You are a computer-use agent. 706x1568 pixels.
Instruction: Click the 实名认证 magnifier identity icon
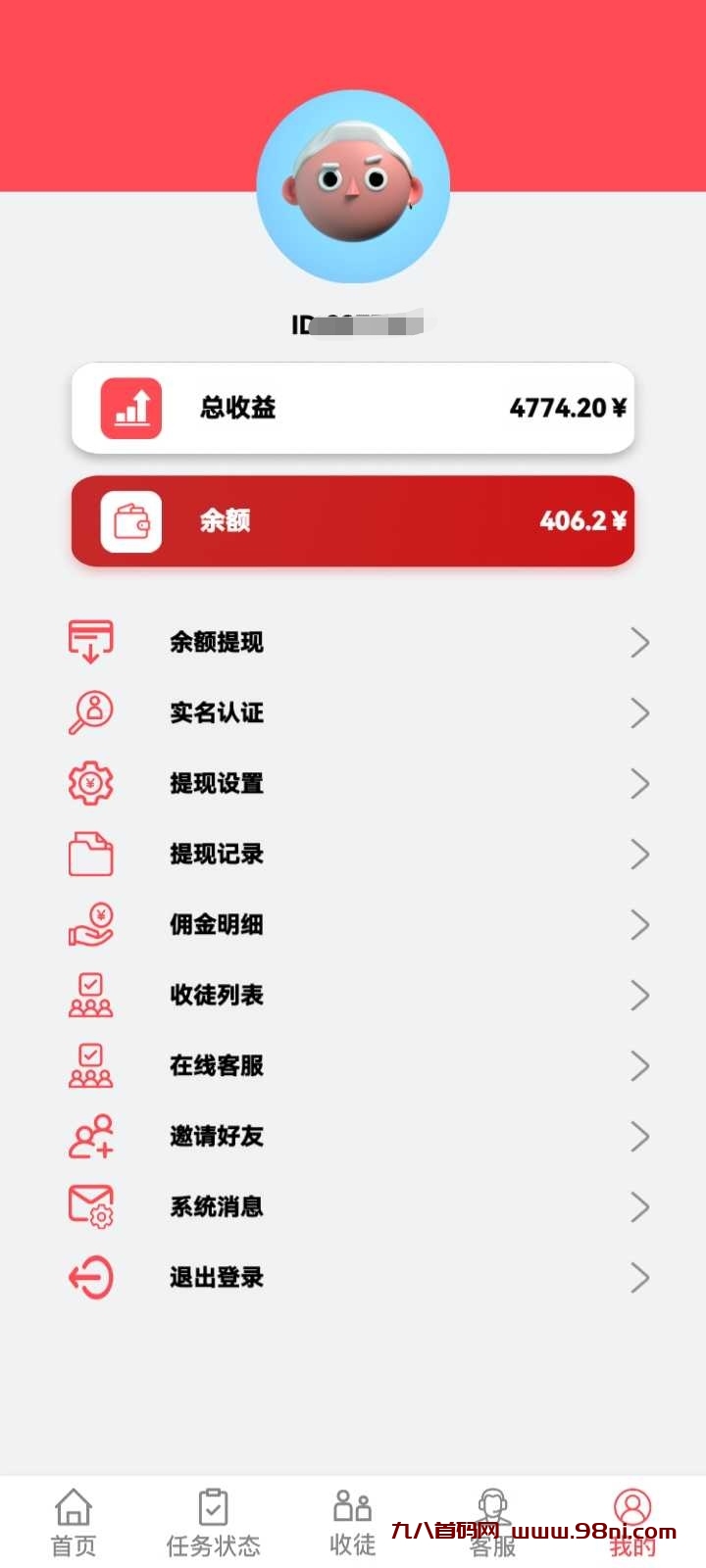point(91,712)
